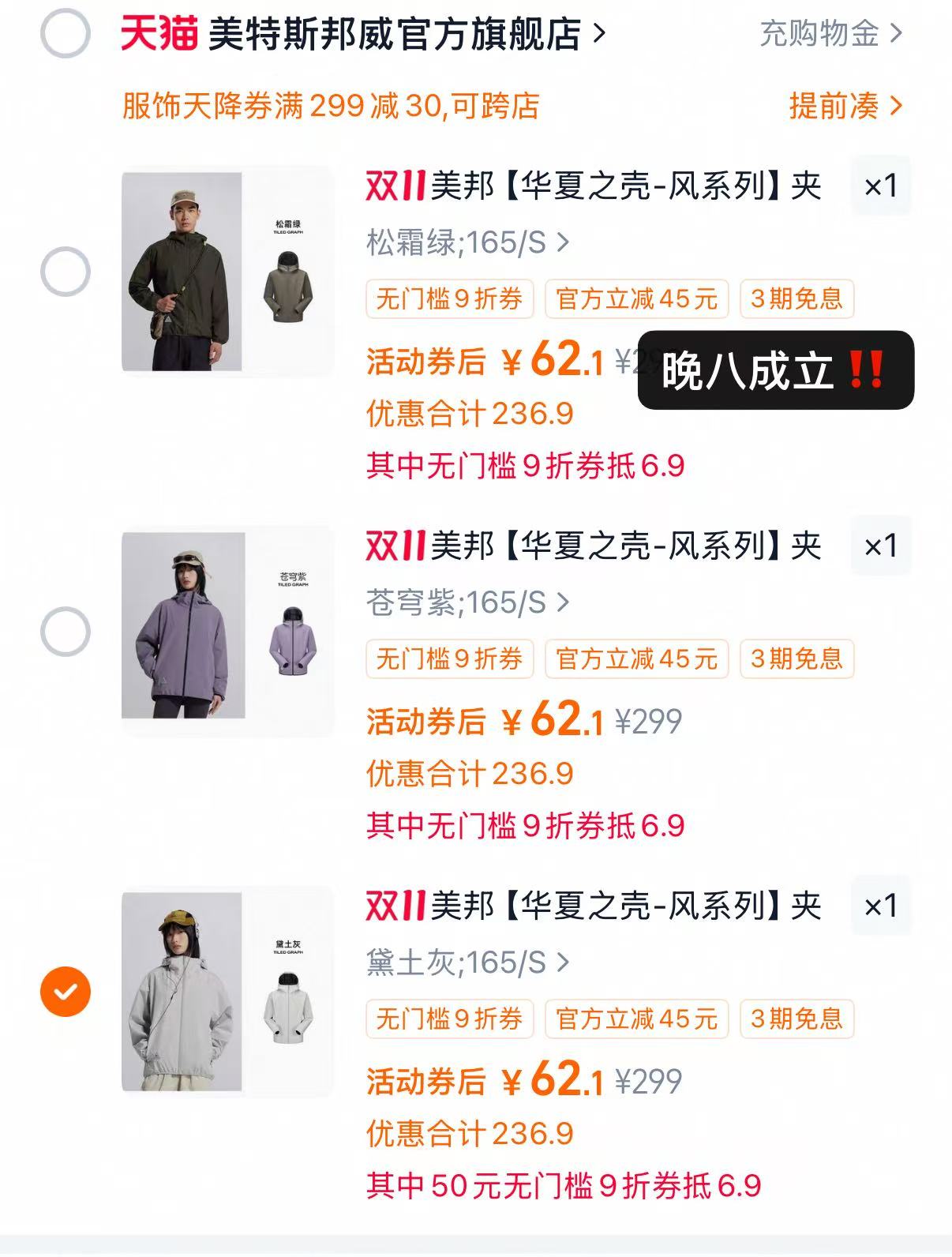The width and height of the screenshot is (952, 1257).
Task: Open the 美特斯邦威官方旗舰店 store page
Action: 395,33
